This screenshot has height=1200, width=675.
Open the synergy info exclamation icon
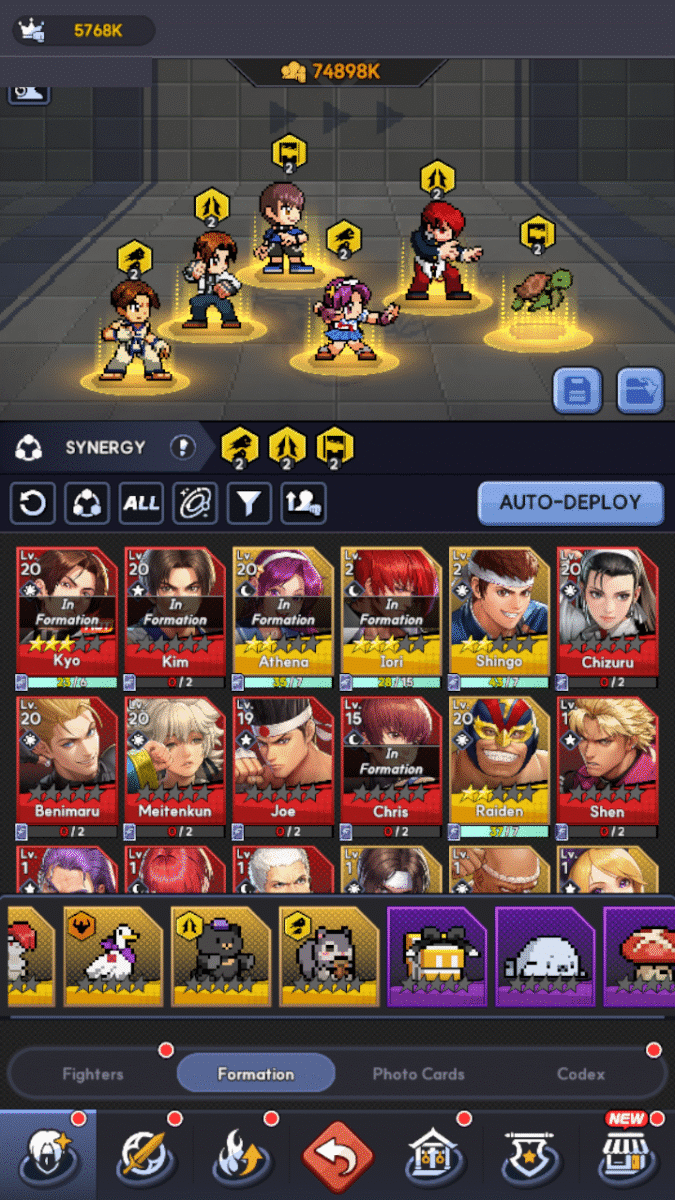tap(182, 448)
